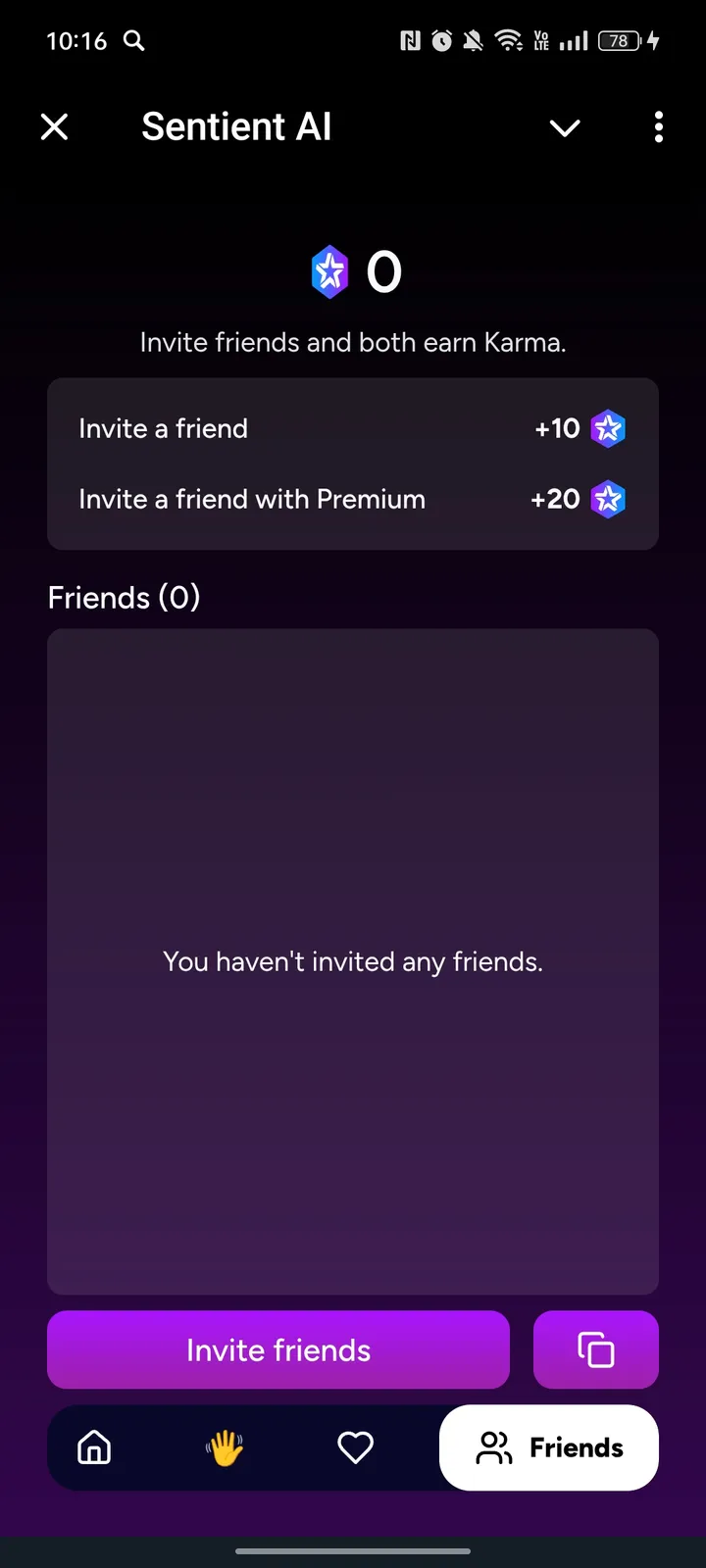706x1568 pixels.
Task: Select the Invite a friend with Premium row
Action: pyautogui.click(x=252, y=499)
